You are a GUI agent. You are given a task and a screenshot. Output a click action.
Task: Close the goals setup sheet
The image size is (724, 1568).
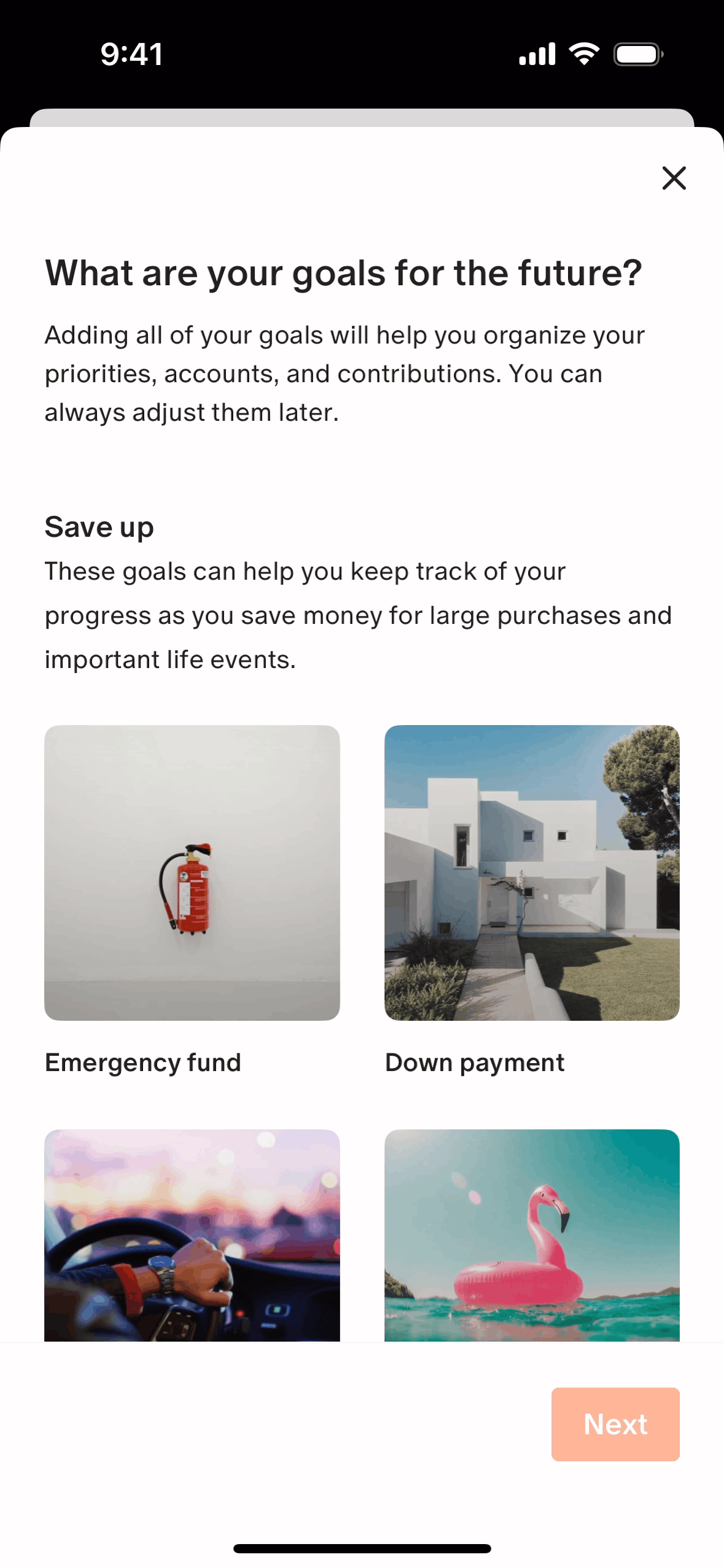(674, 178)
